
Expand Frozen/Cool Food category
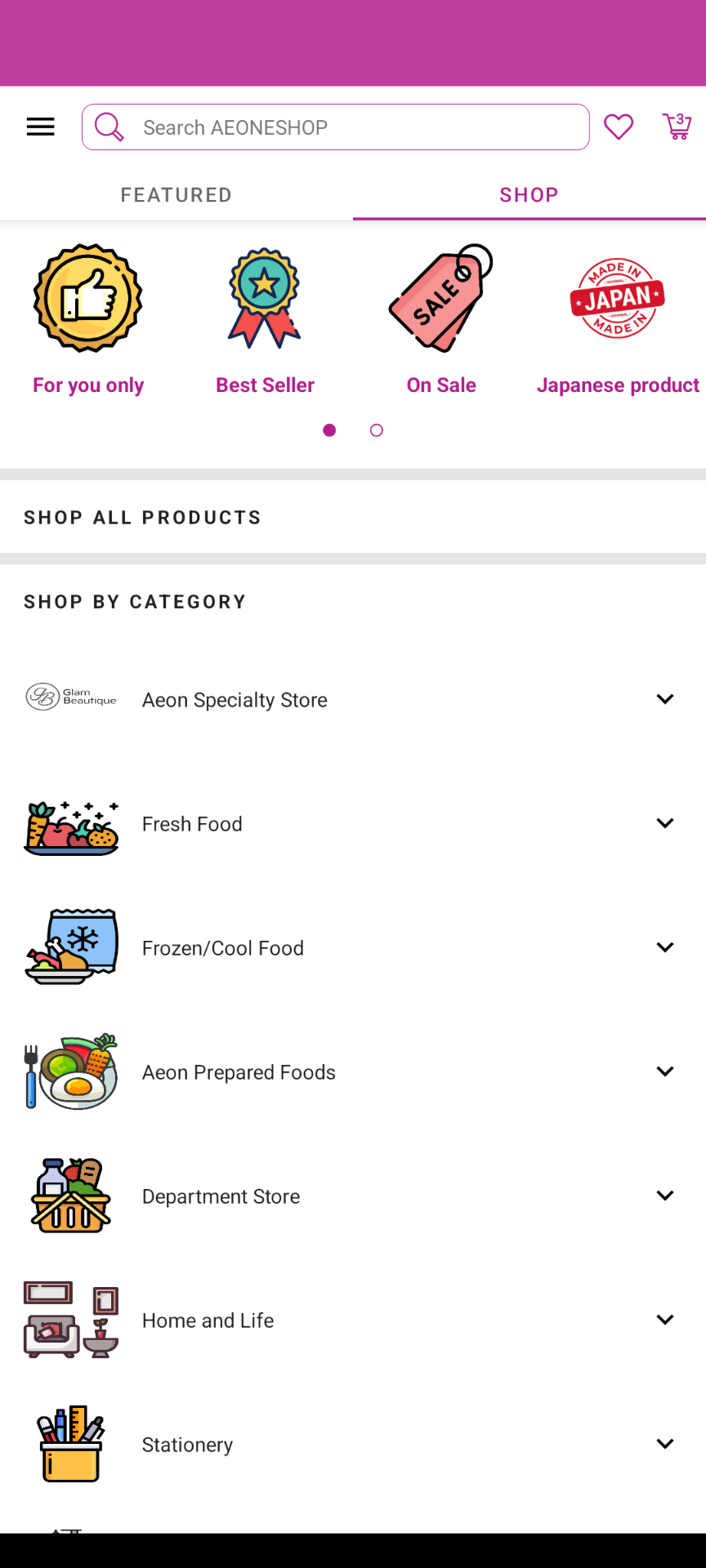(x=664, y=947)
